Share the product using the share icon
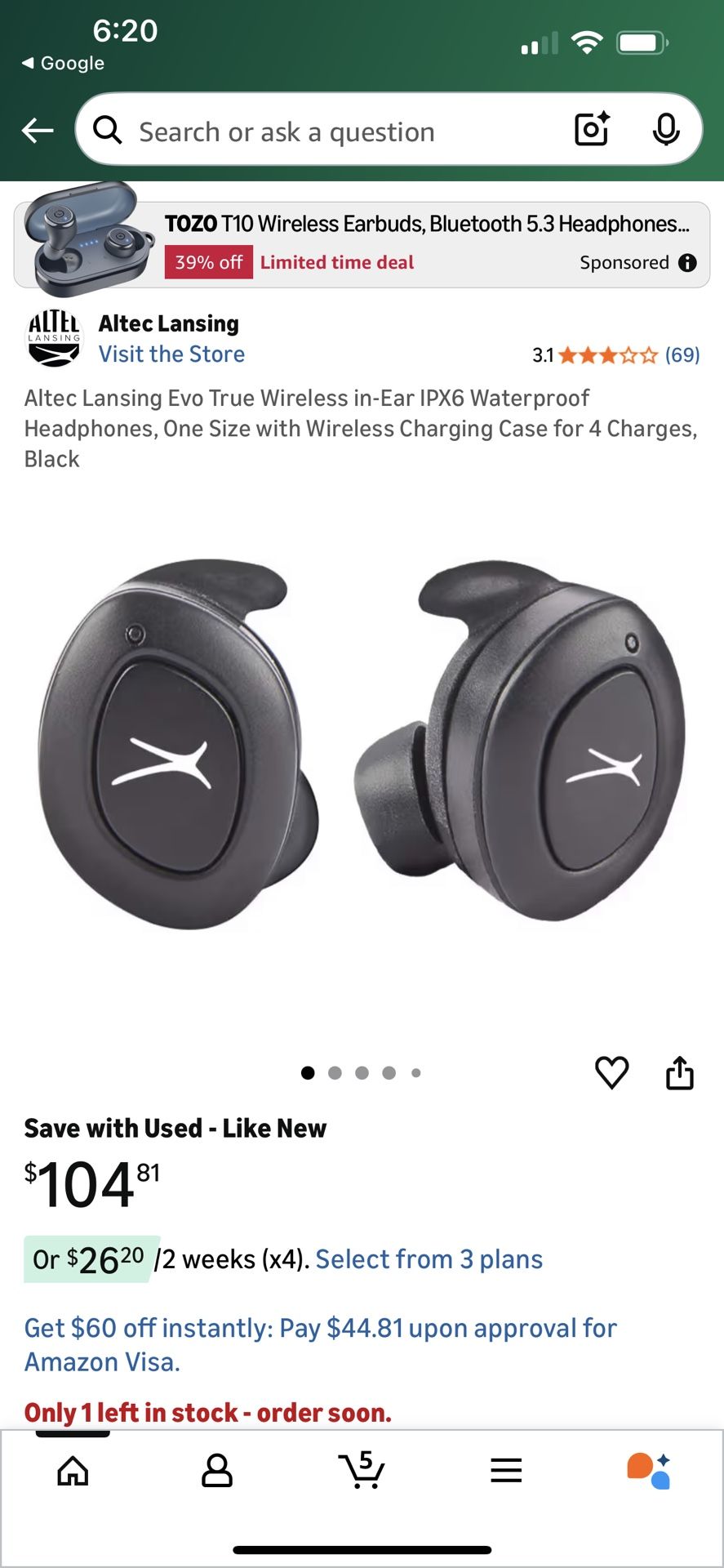Viewport: 724px width, 1568px height. click(680, 1073)
